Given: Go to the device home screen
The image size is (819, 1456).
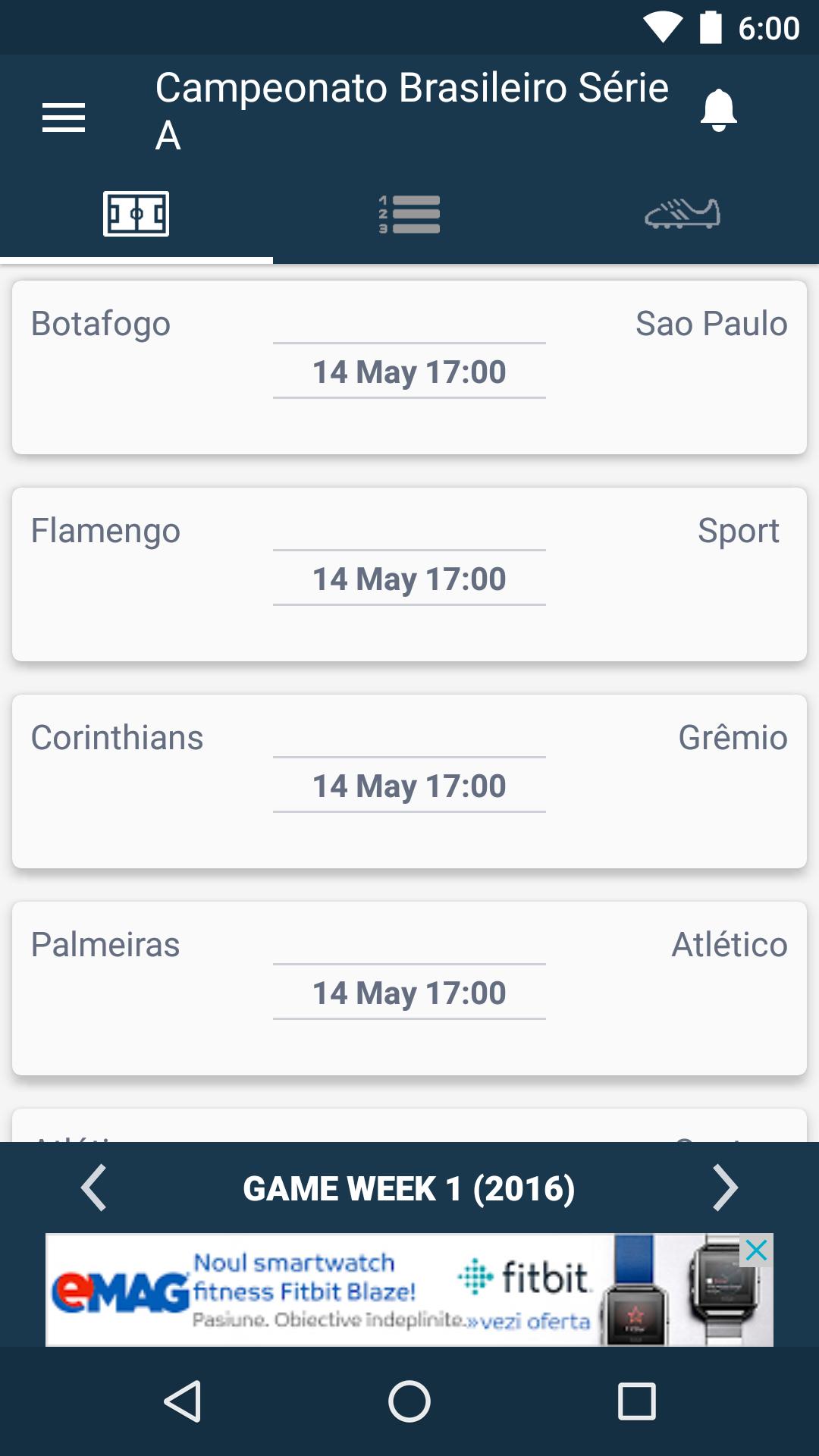Looking at the screenshot, I should (409, 1401).
